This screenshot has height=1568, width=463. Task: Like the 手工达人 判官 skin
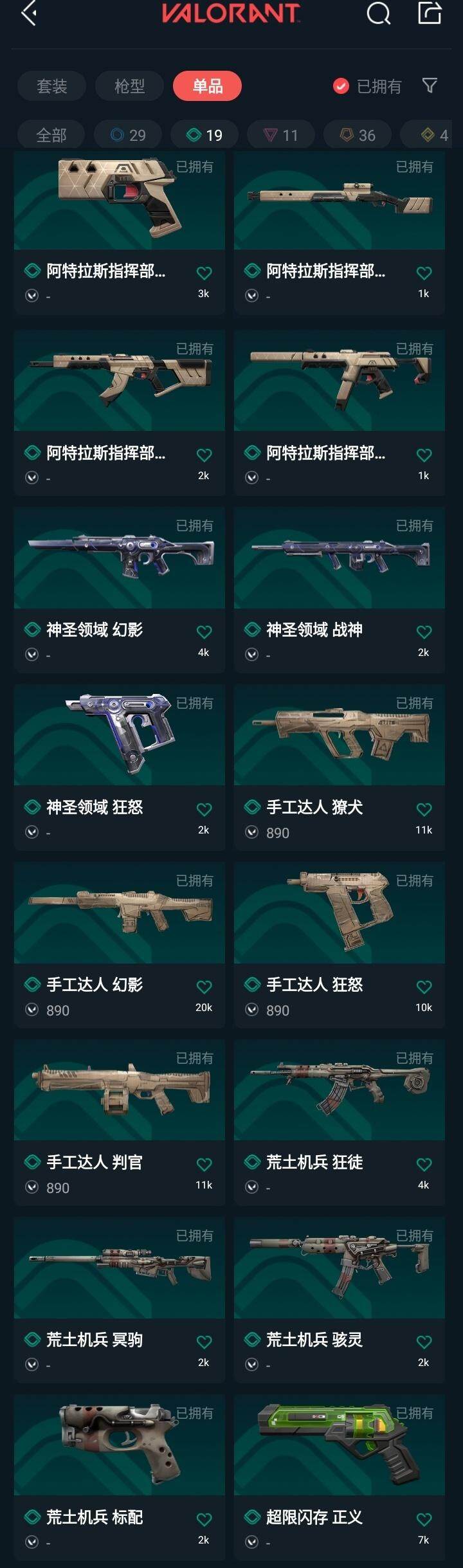click(x=204, y=1165)
